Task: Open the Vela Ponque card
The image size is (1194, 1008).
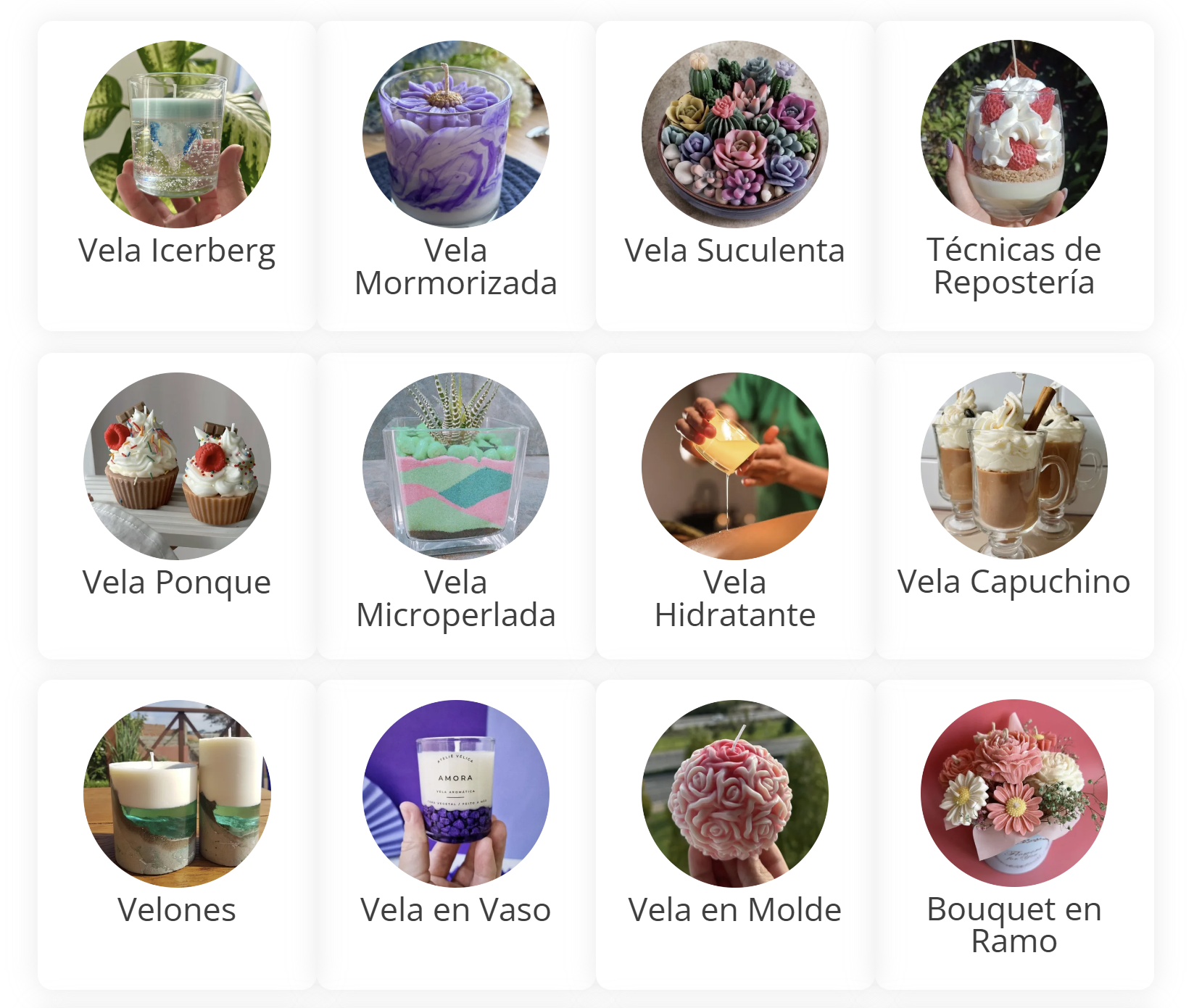Action: [177, 506]
